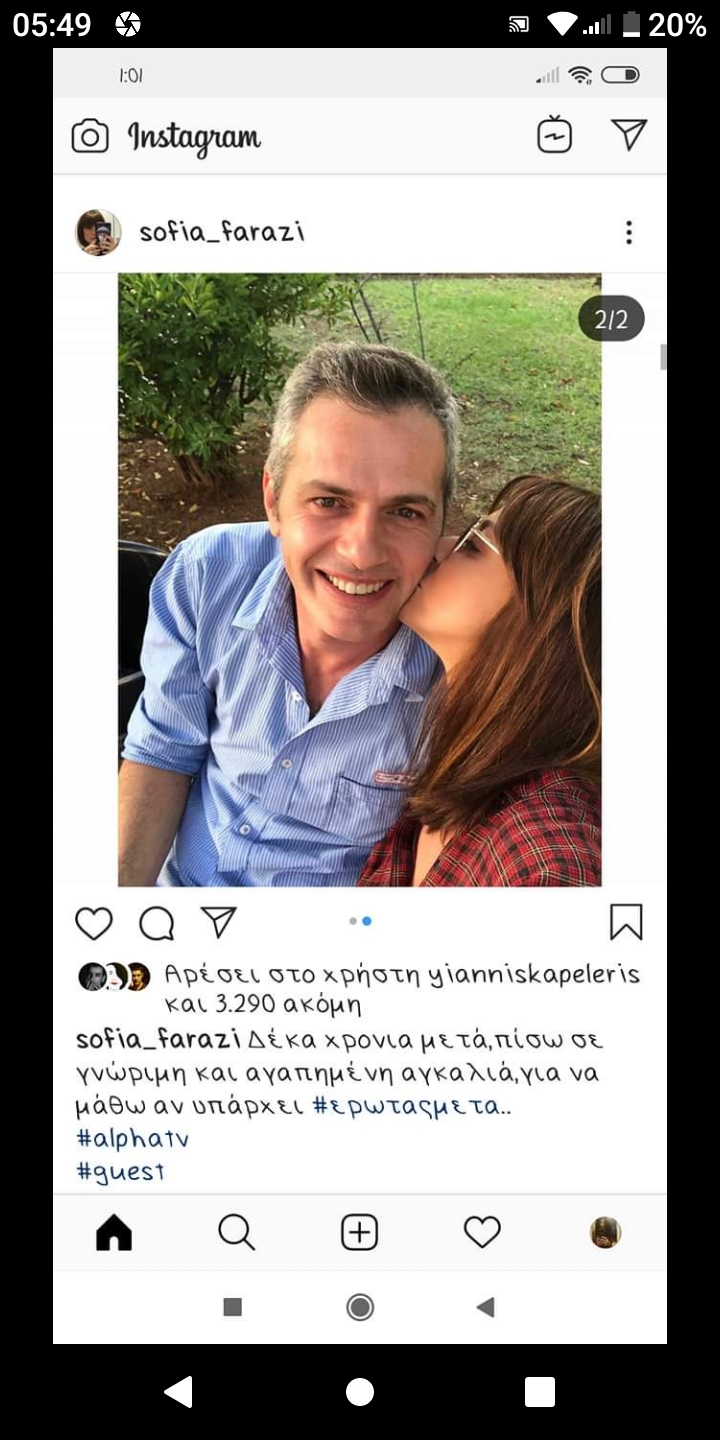Tap the white back arrow in the black navigation bar
720x1440 pixels.
(178, 1391)
